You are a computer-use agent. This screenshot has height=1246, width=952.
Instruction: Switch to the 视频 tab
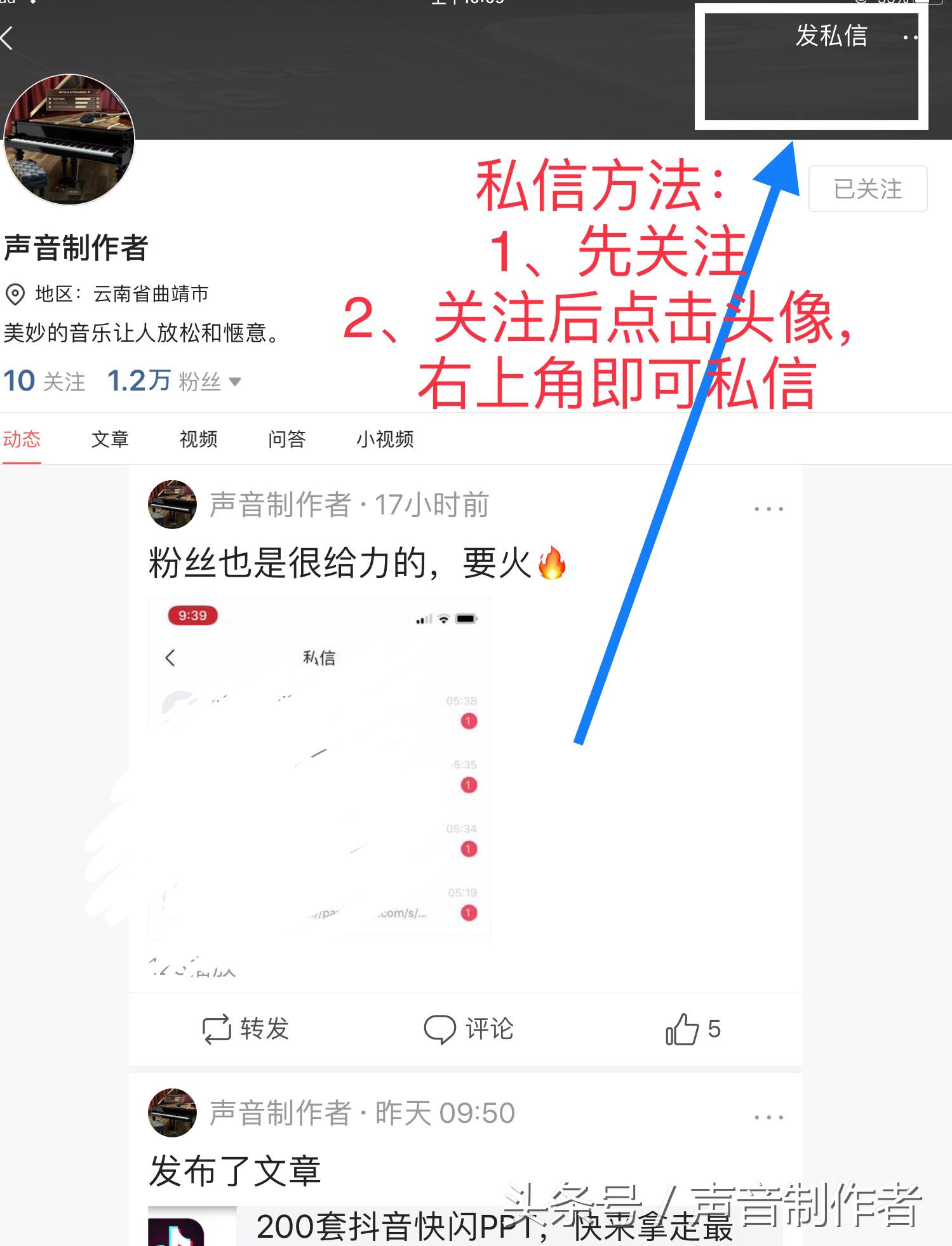198,439
